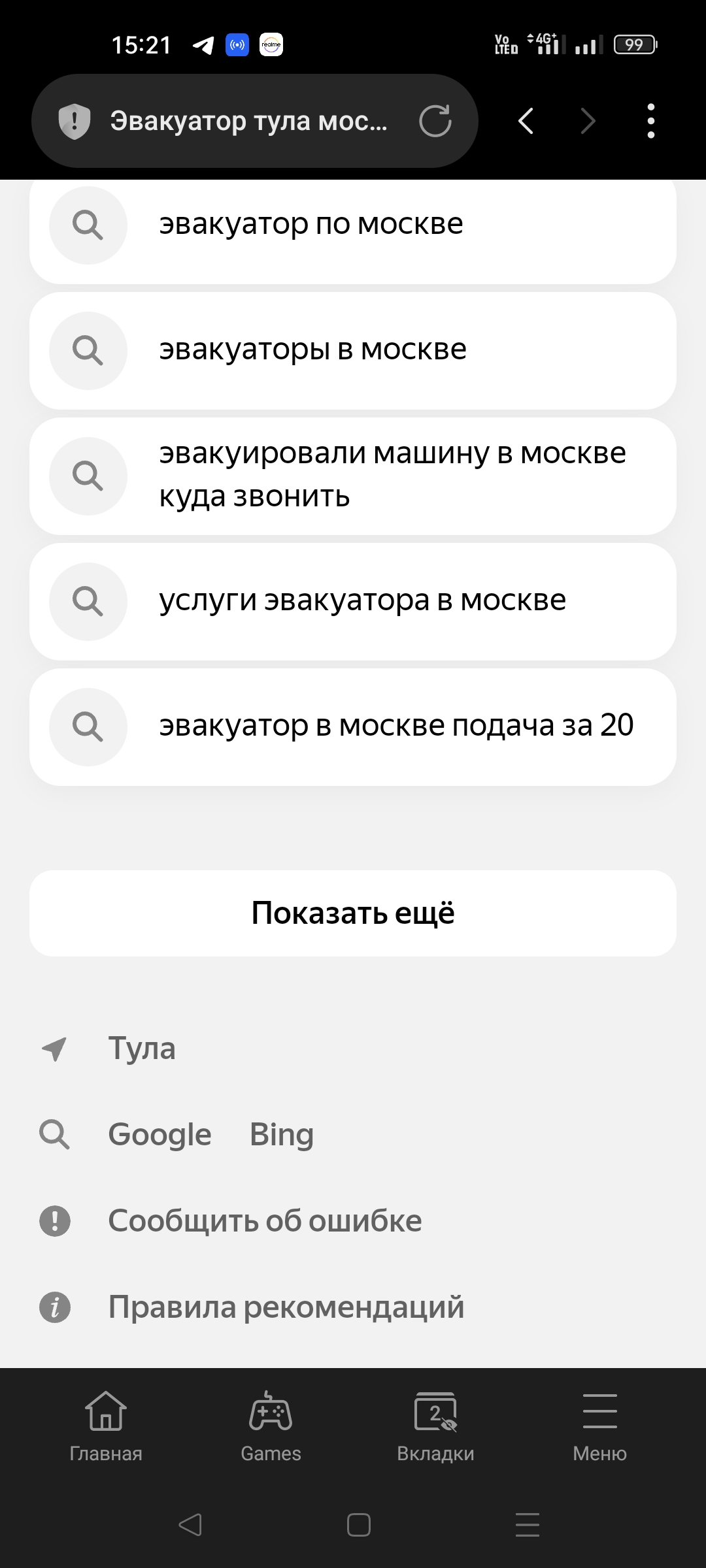Go to the Главная tab

click(x=106, y=1427)
